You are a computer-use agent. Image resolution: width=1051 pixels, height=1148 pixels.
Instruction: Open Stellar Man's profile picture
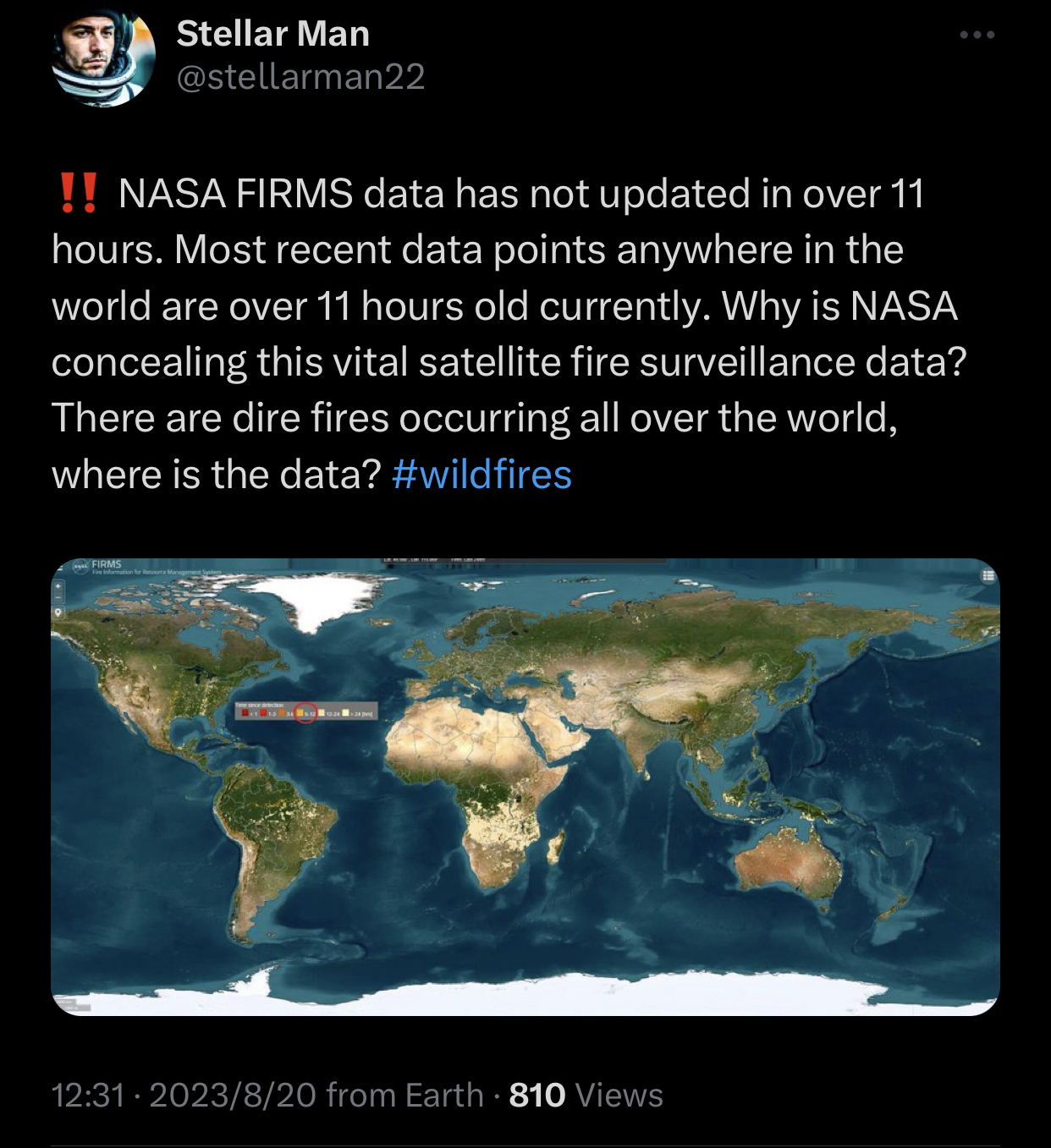tap(103, 56)
